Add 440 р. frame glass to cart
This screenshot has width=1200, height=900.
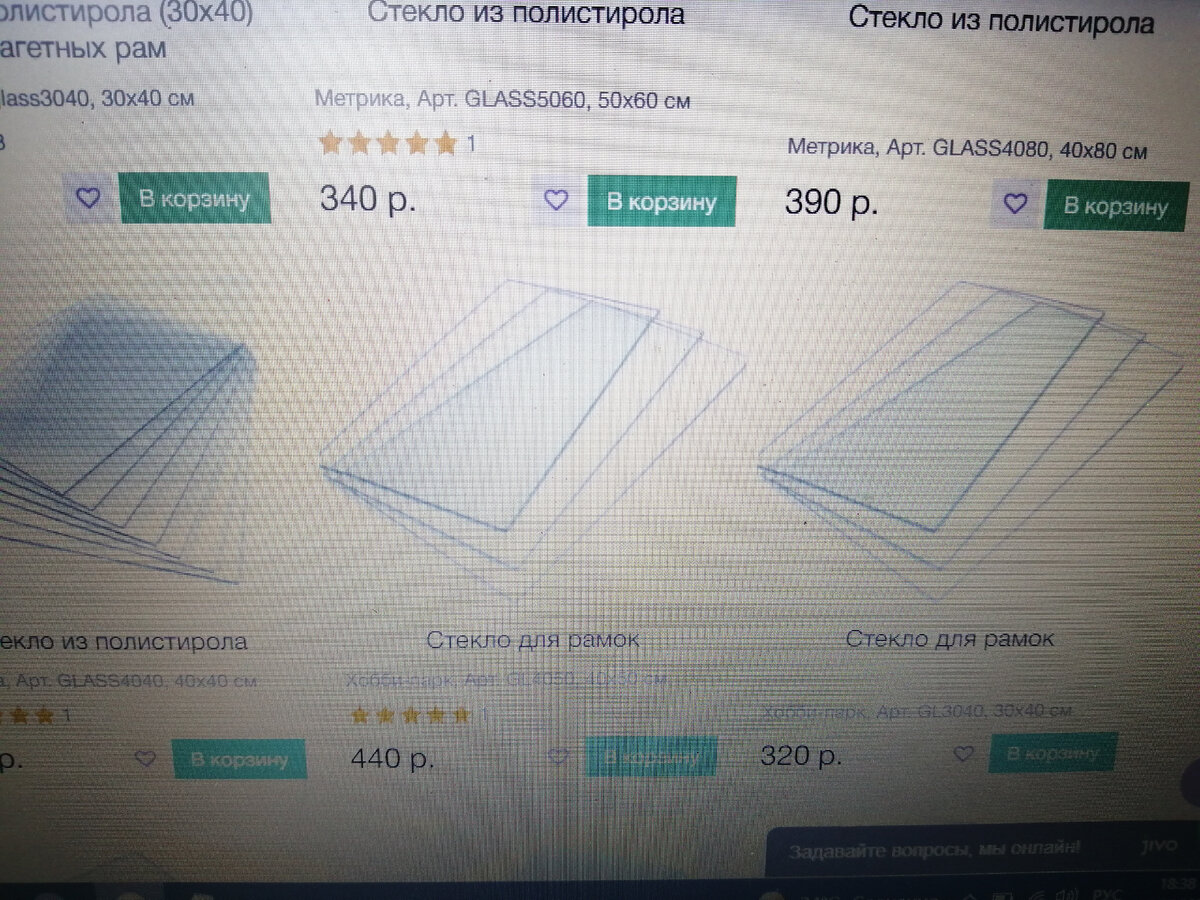tap(651, 757)
